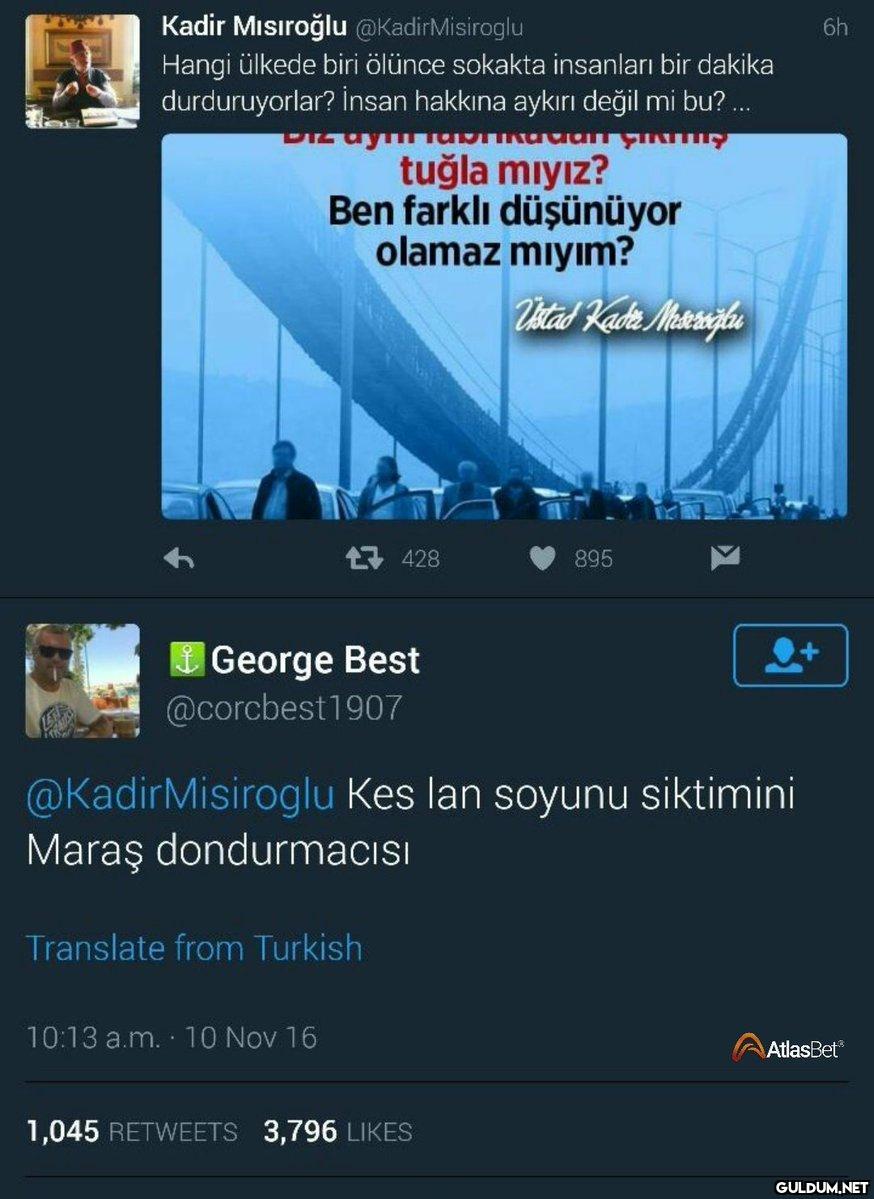
Task: View the 3,796 likes list
Action: click(x=337, y=1131)
